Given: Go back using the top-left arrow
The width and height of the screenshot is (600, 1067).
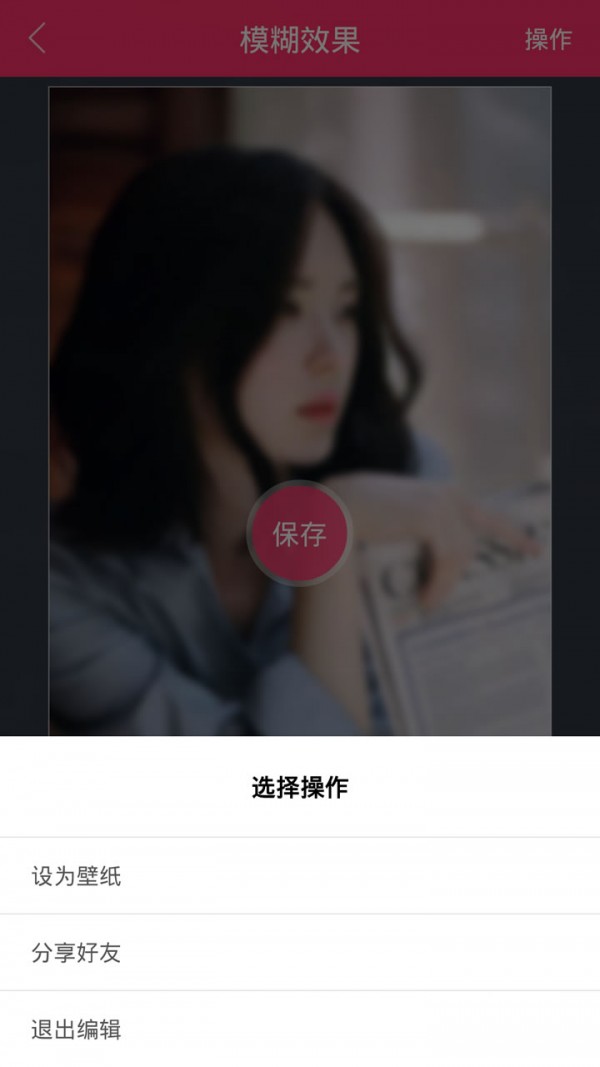Looking at the screenshot, I should pos(38,39).
